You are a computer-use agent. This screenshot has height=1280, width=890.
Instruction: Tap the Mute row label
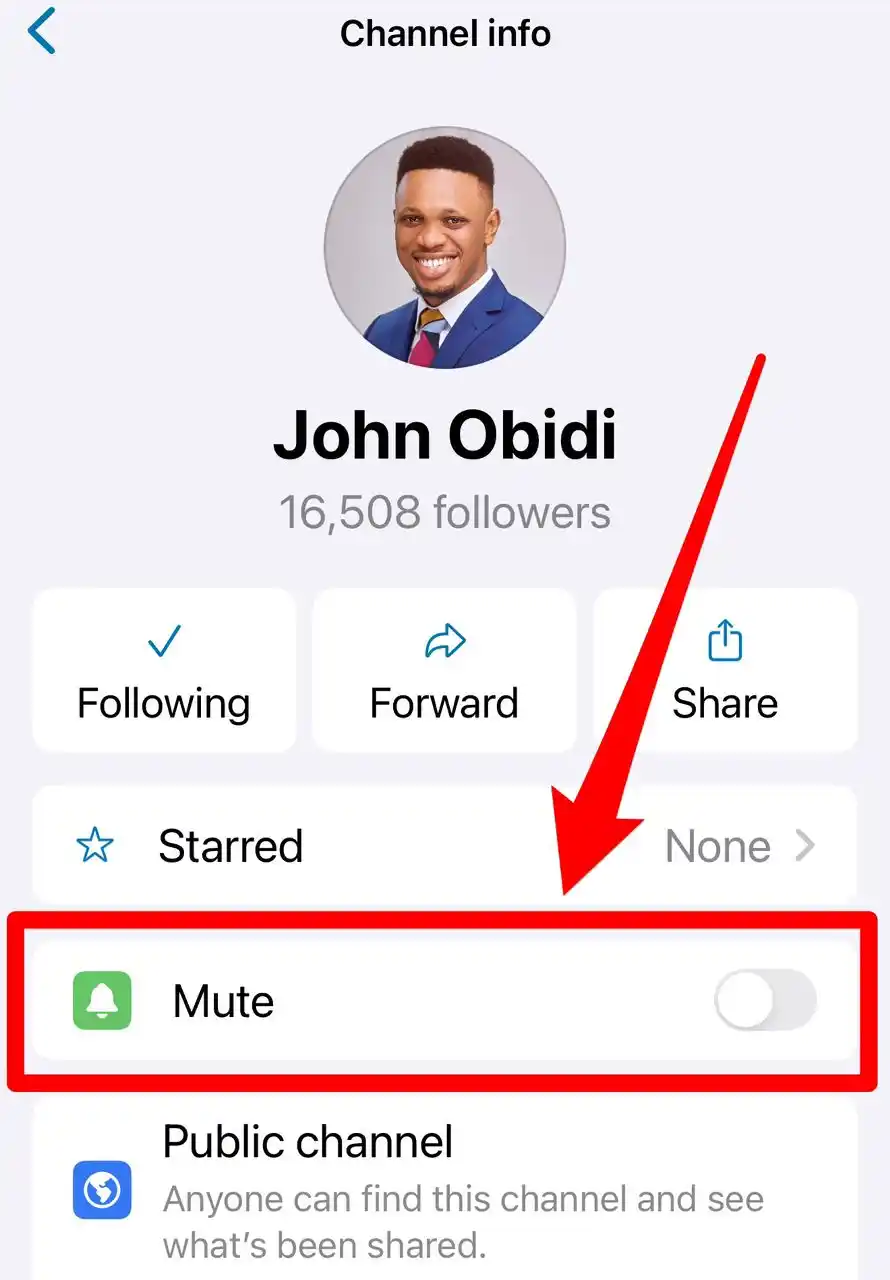pos(222,1001)
